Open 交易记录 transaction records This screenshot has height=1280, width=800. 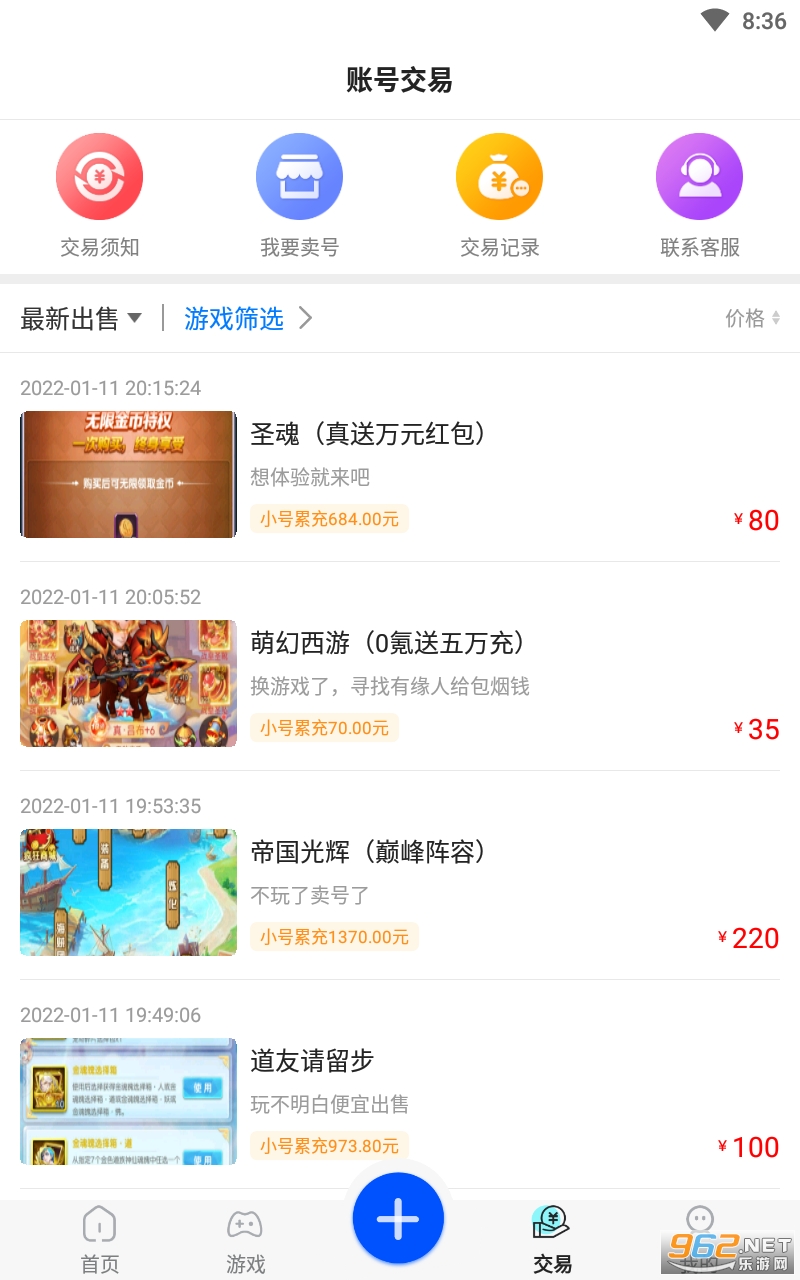(499, 196)
